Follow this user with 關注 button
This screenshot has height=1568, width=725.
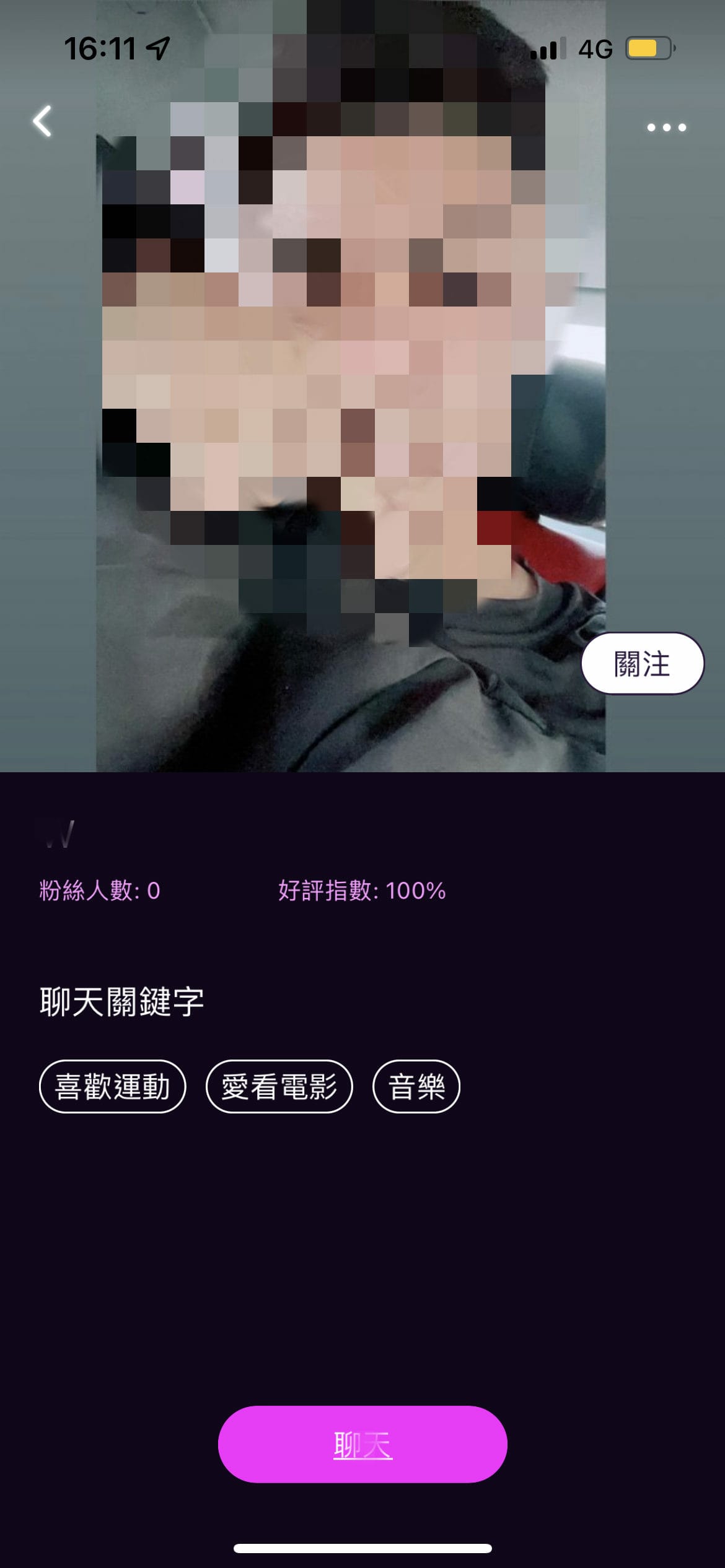642,663
